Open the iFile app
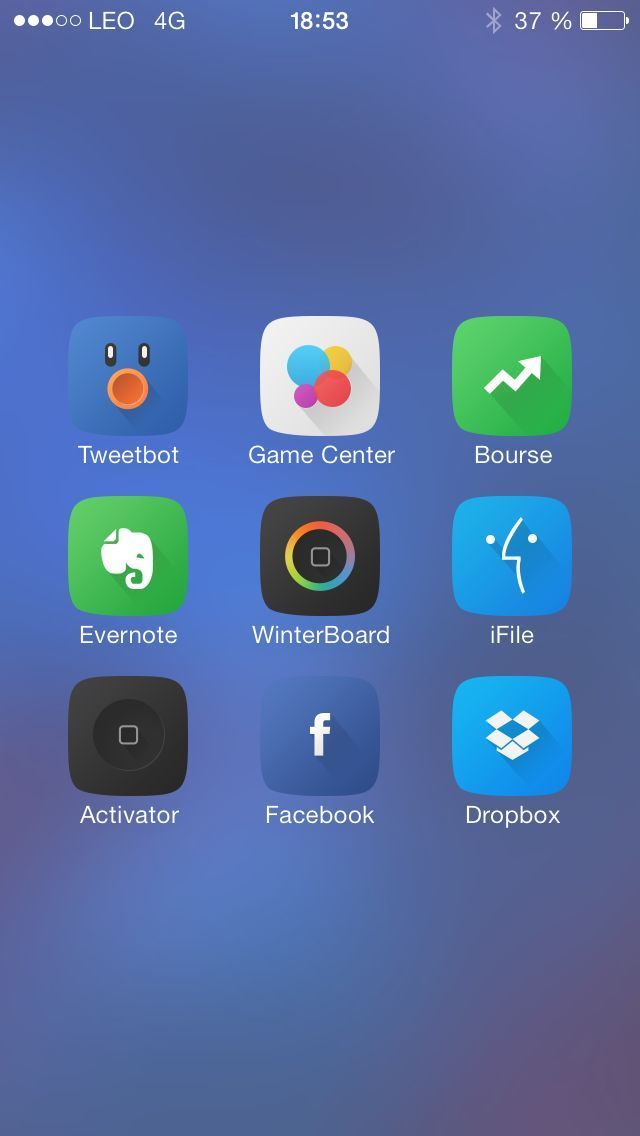The width and height of the screenshot is (640, 1136). click(x=512, y=556)
